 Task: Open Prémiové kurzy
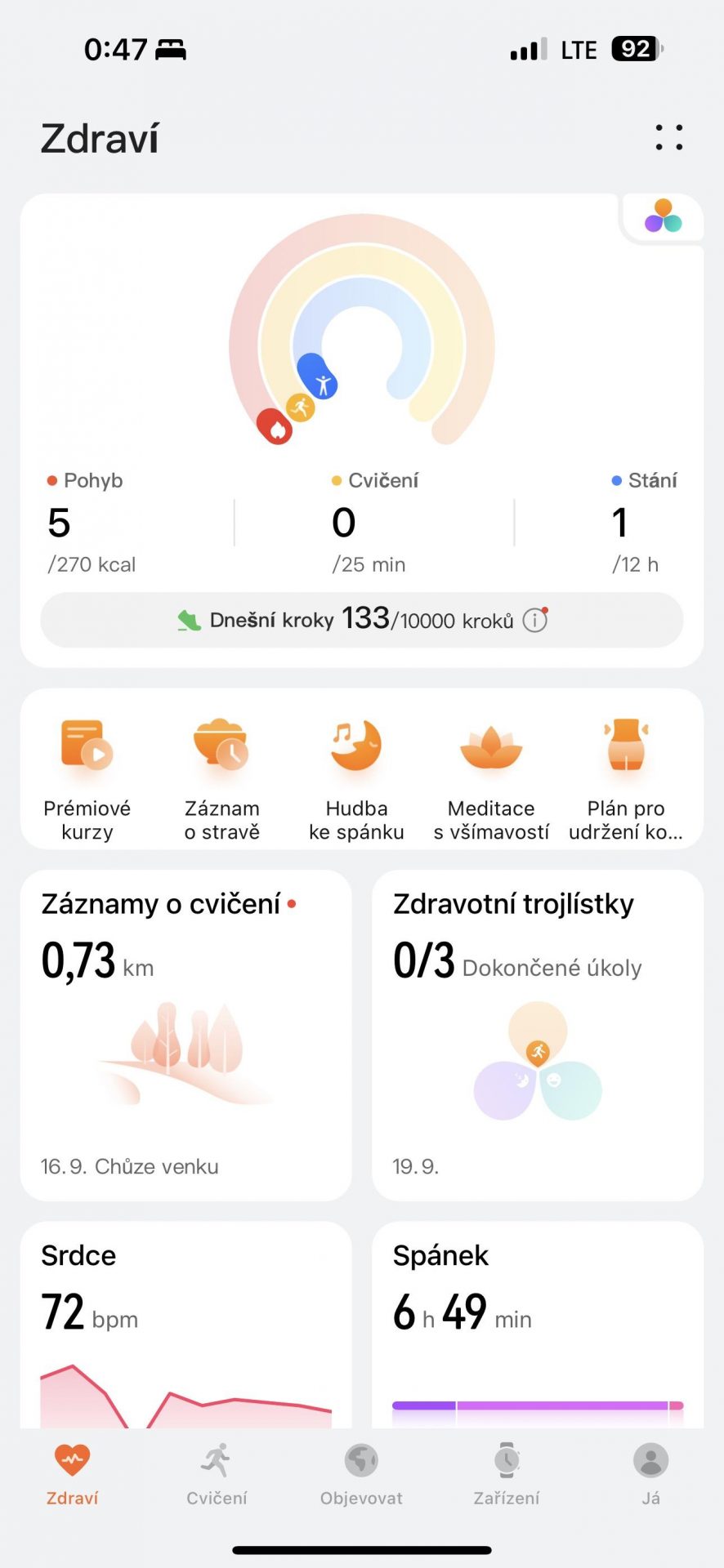point(87,779)
